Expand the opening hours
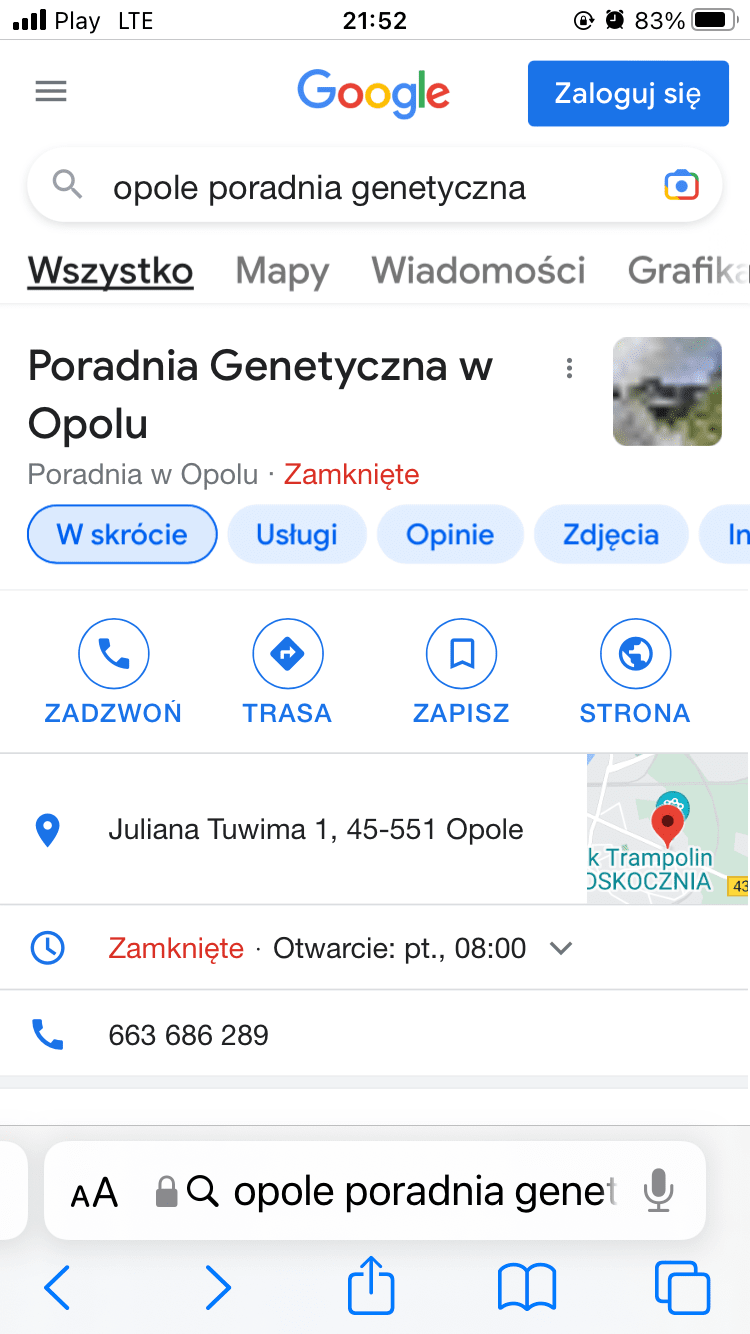 tap(561, 948)
